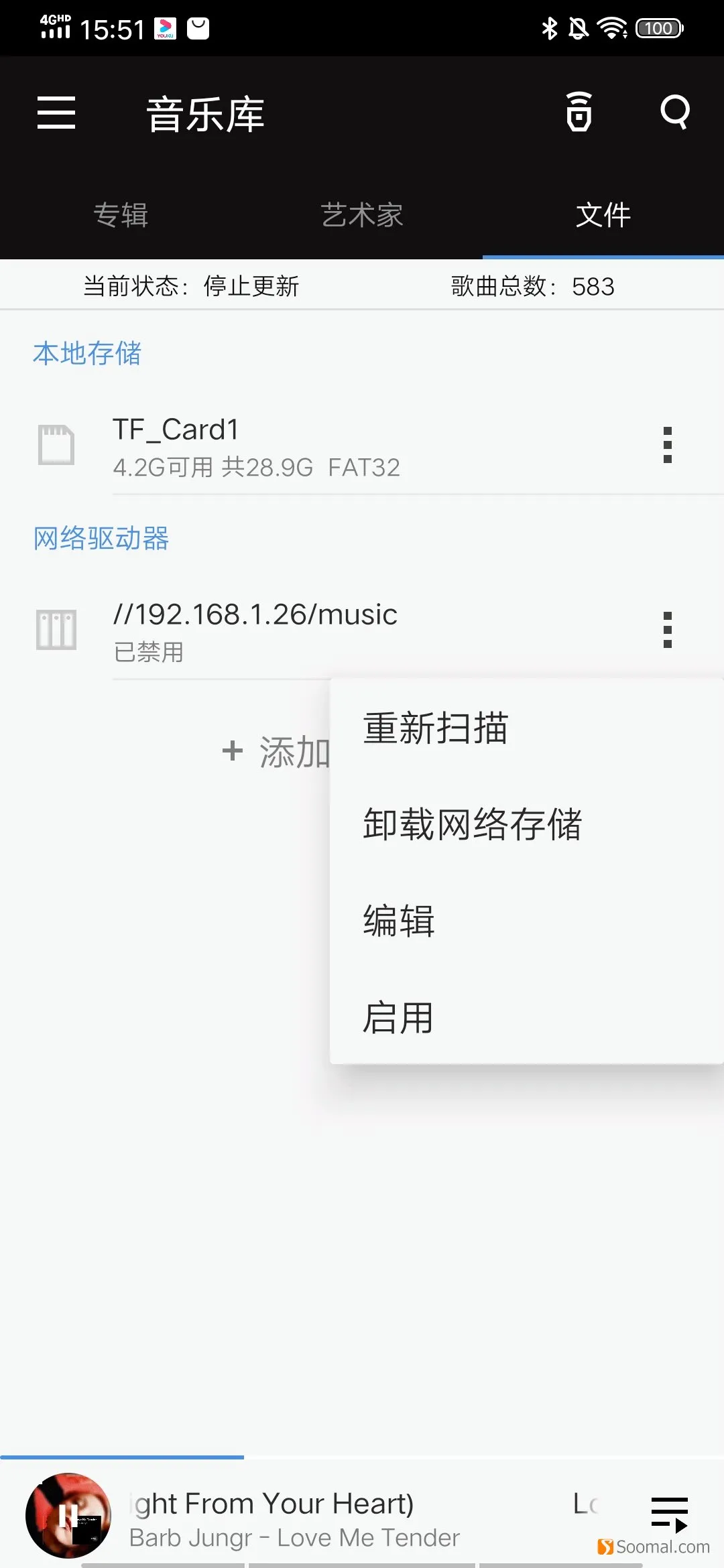The height and width of the screenshot is (1568, 724).
Task: Tap 添加 to add a network drive
Action: coord(276,752)
